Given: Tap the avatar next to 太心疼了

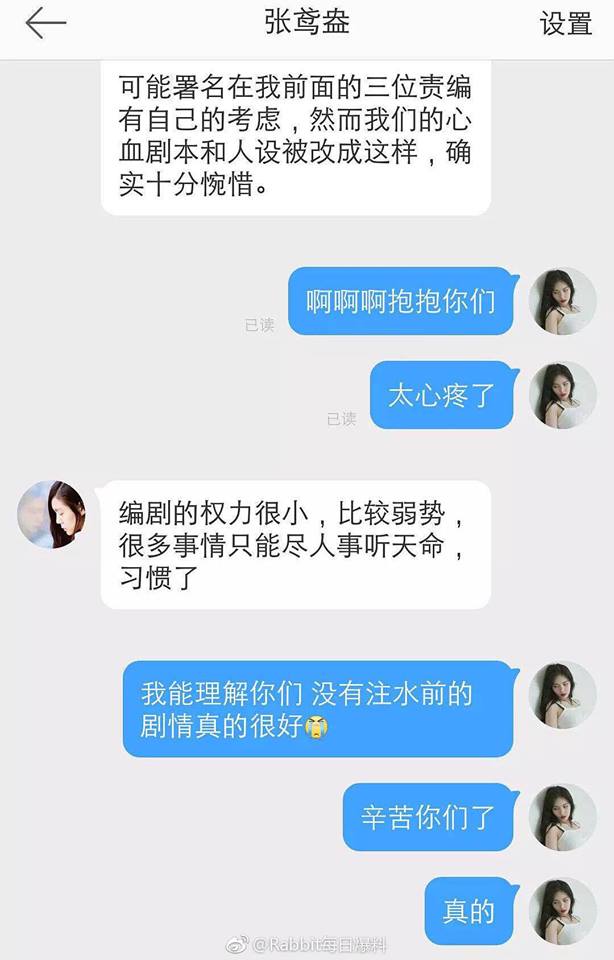Looking at the screenshot, I should [562, 394].
